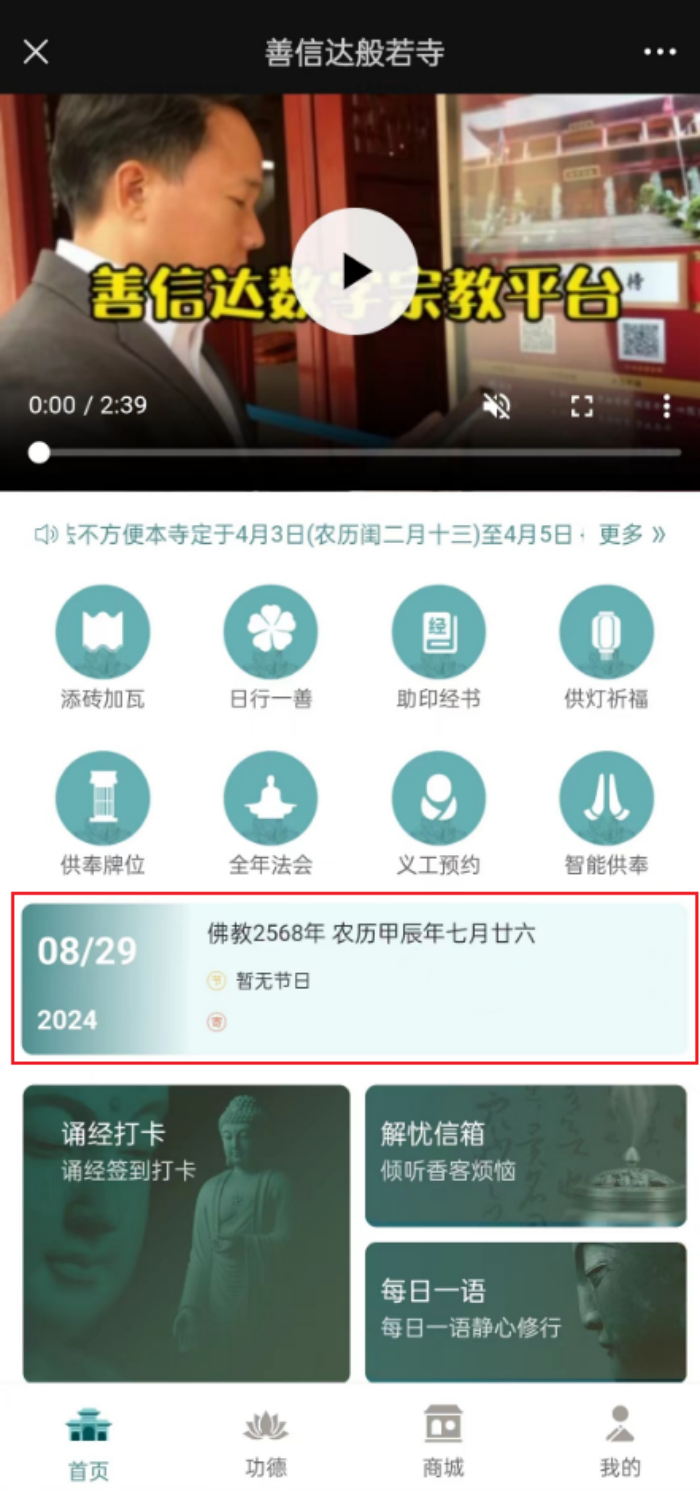Play the temple introduction video

pyautogui.click(x=355, y=271)
